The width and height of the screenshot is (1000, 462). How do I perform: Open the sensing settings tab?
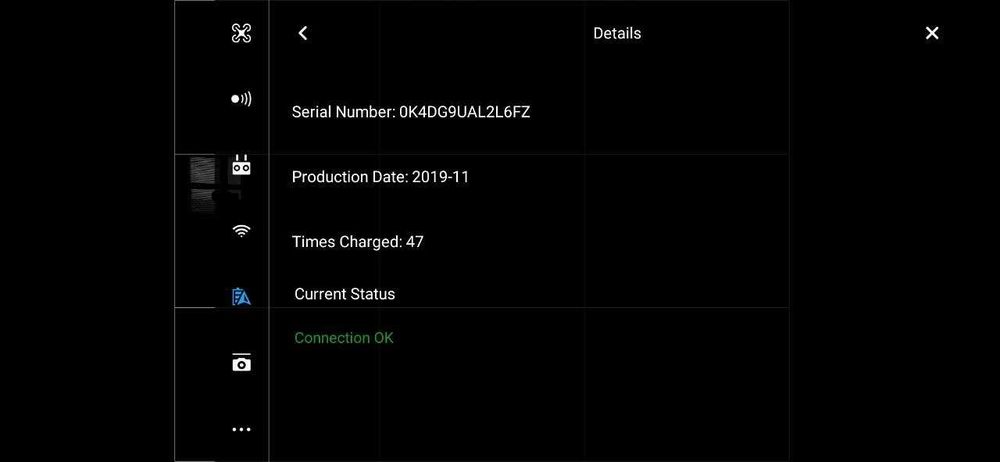(x=241, y=99)
